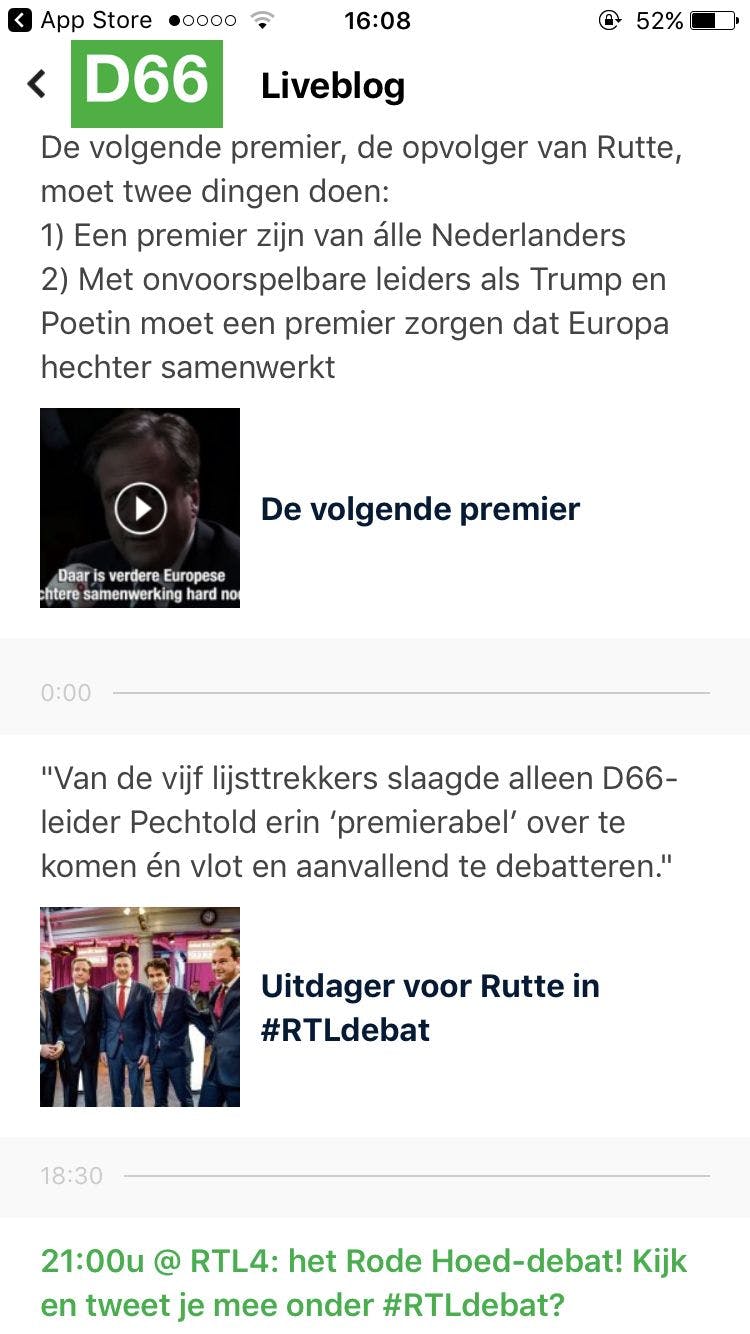Open the 21:00u @ RTL4 Rode Hoed-debat post

(x=364, y=1282)
